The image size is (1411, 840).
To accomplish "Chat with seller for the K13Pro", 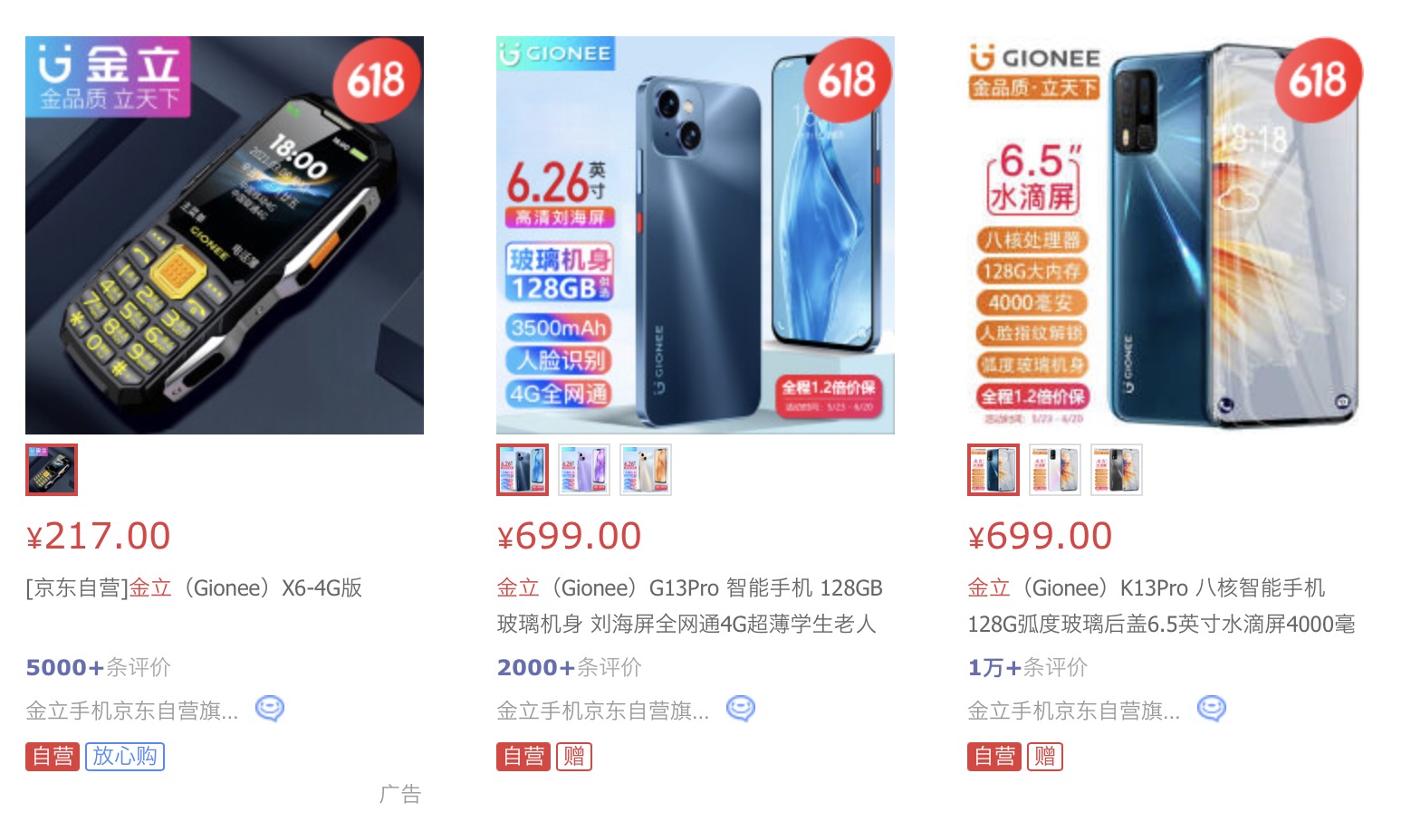I will click(x=1212, y=709).
